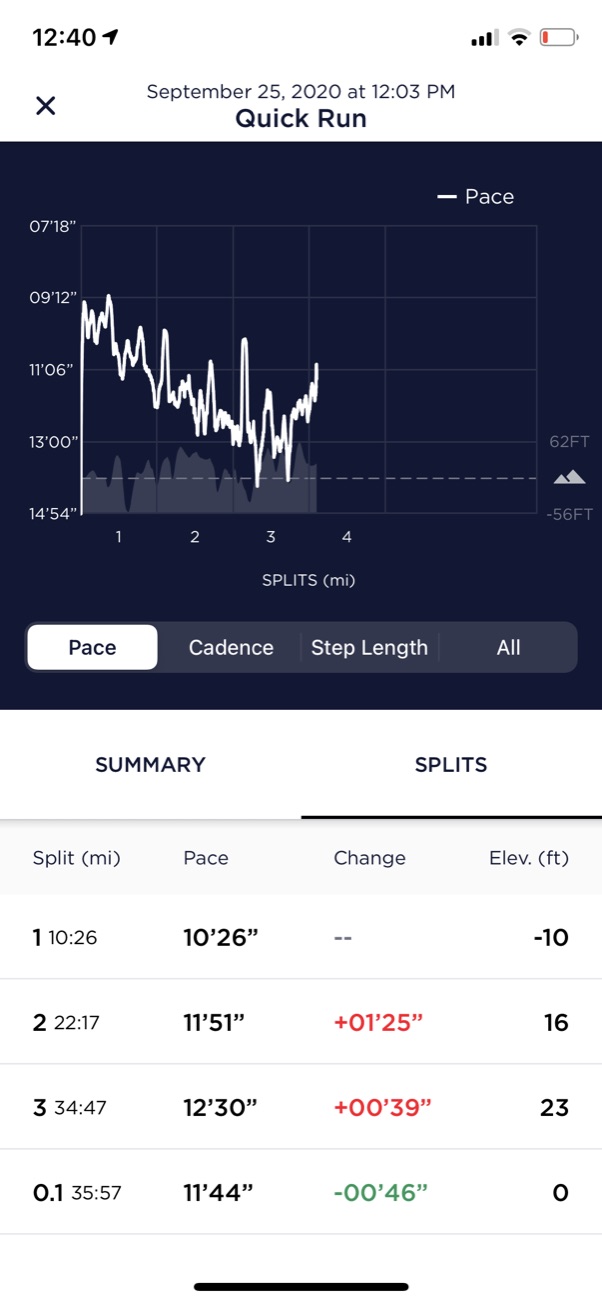Show the Step Length chart

[369, 647]
